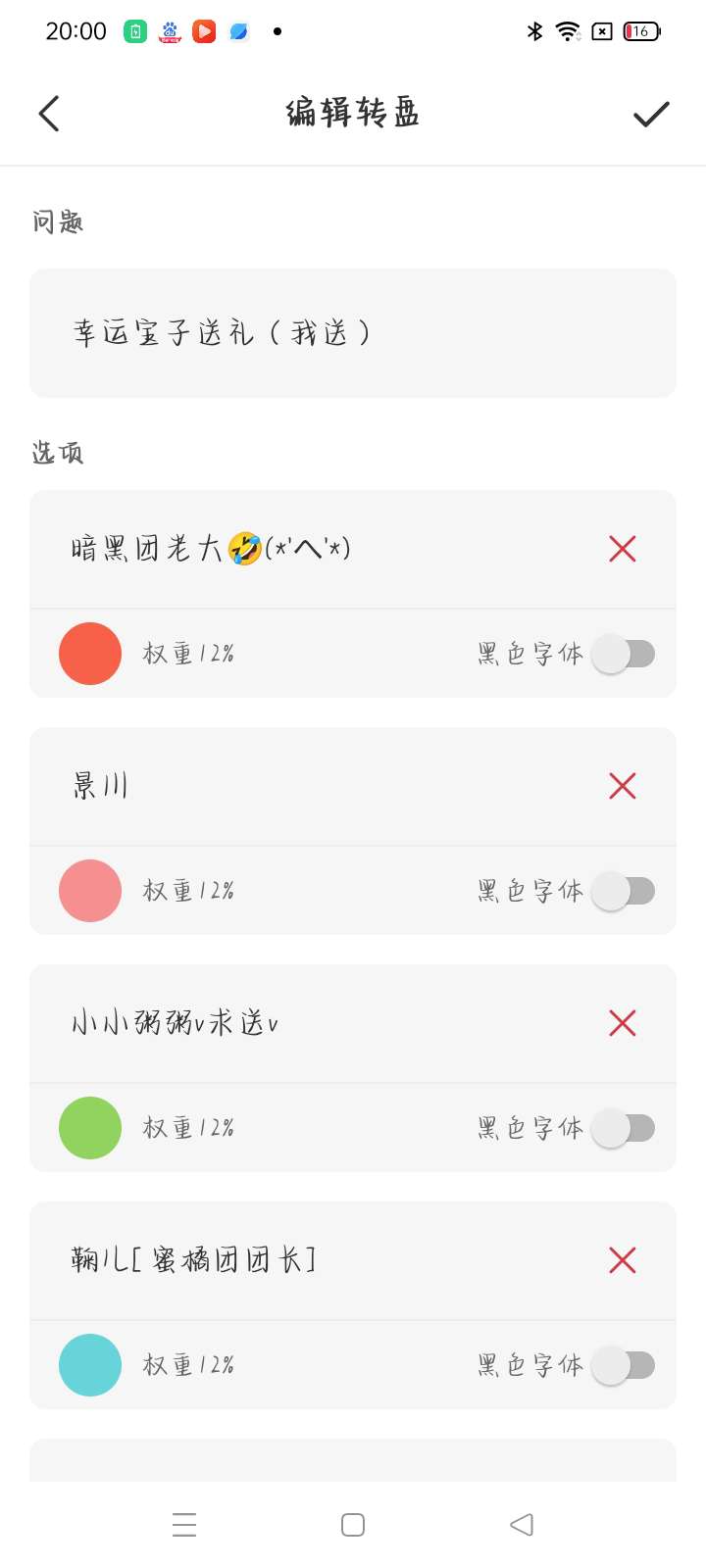
Task: Pick a new color for 景川
Action: coord(90,891)
